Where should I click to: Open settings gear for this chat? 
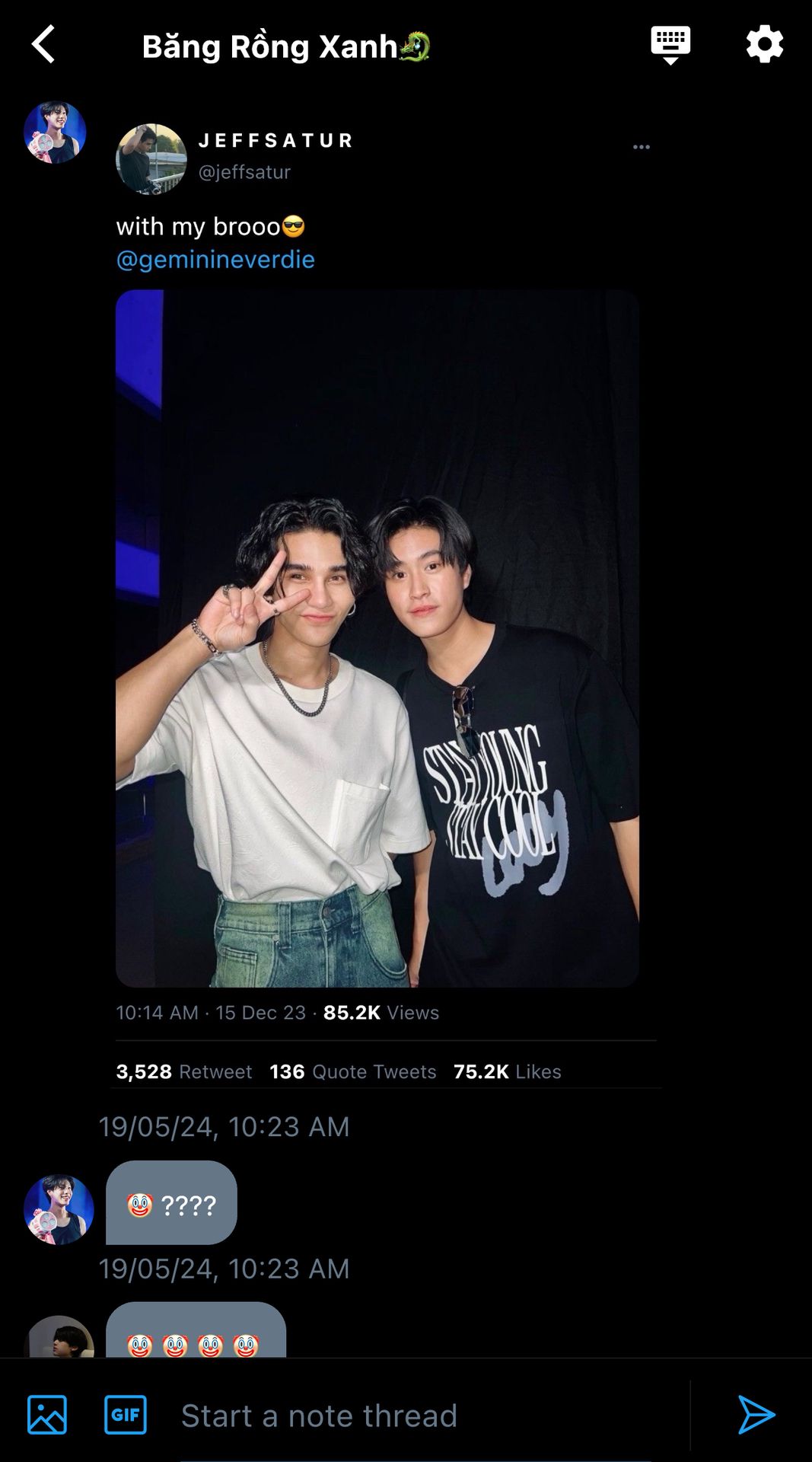[765, 44]
